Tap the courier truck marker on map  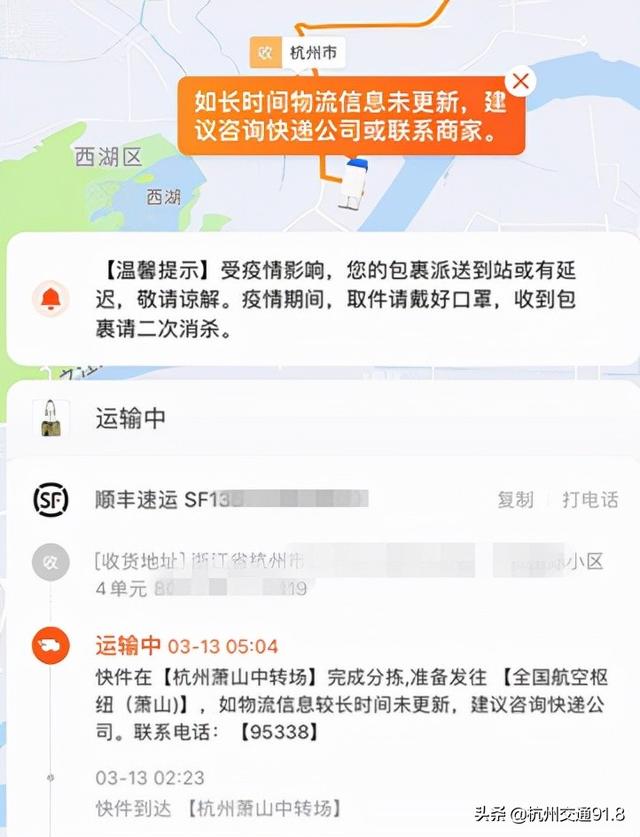click(x=353, y=183)
